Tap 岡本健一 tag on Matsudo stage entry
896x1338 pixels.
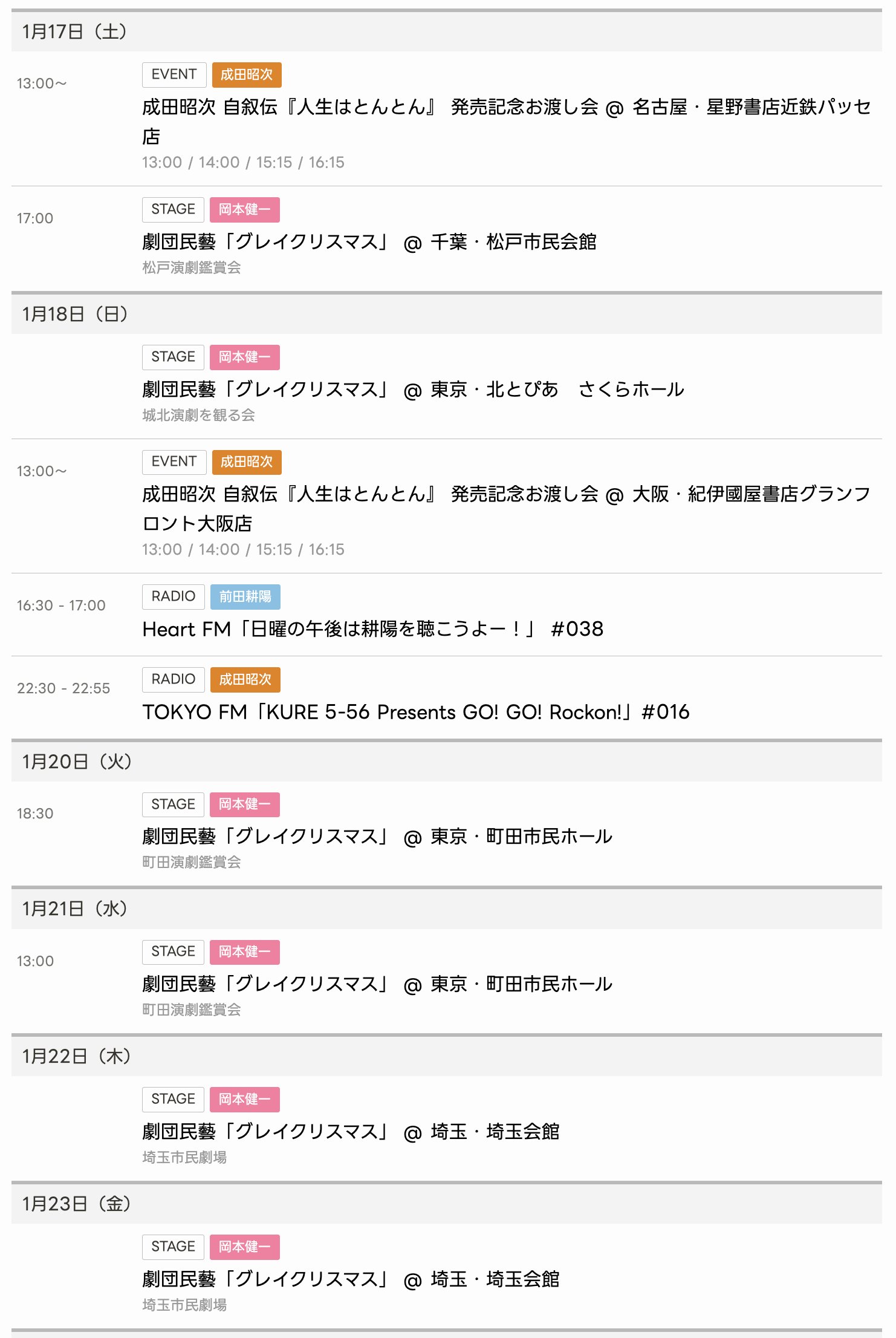coord(244,209)
